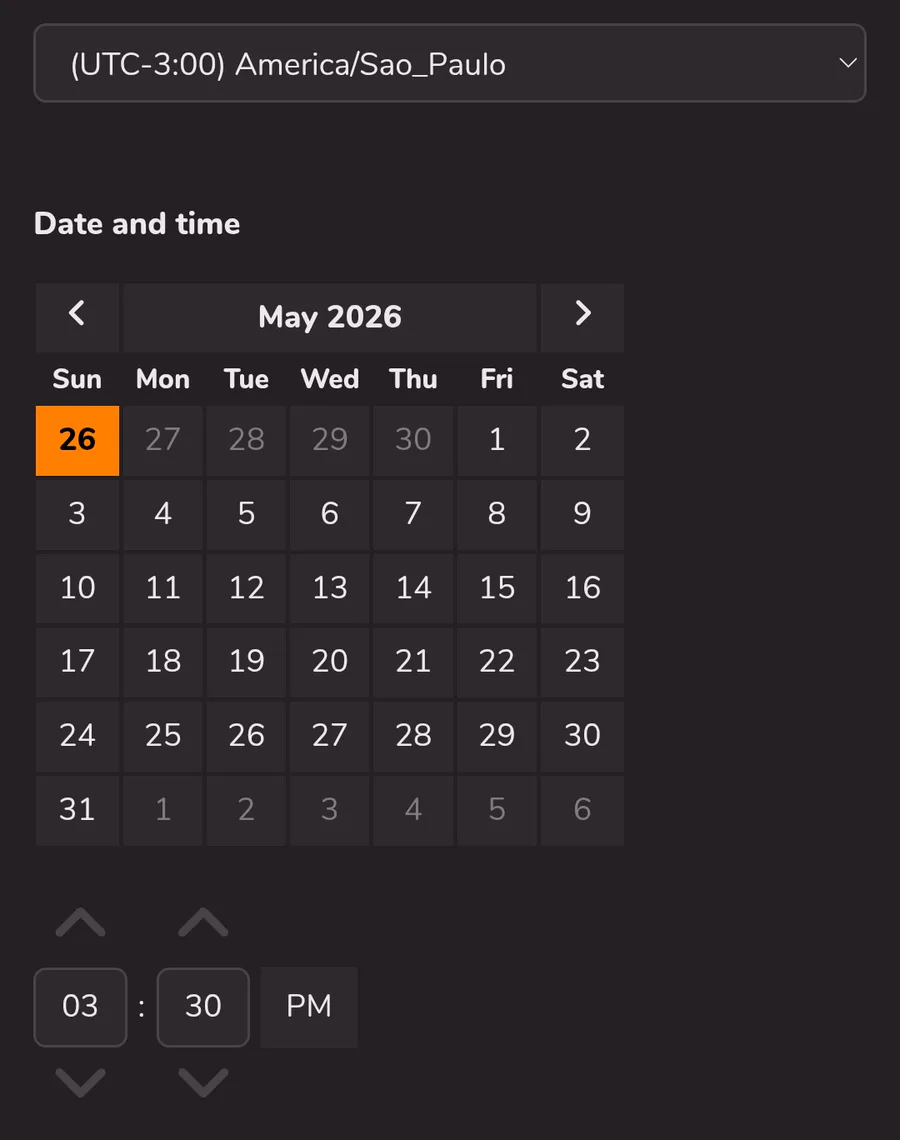Focus the minutes field showing 30
Image resolution: width=900 pixels, height=1140 pixels.
(203, 1006)
